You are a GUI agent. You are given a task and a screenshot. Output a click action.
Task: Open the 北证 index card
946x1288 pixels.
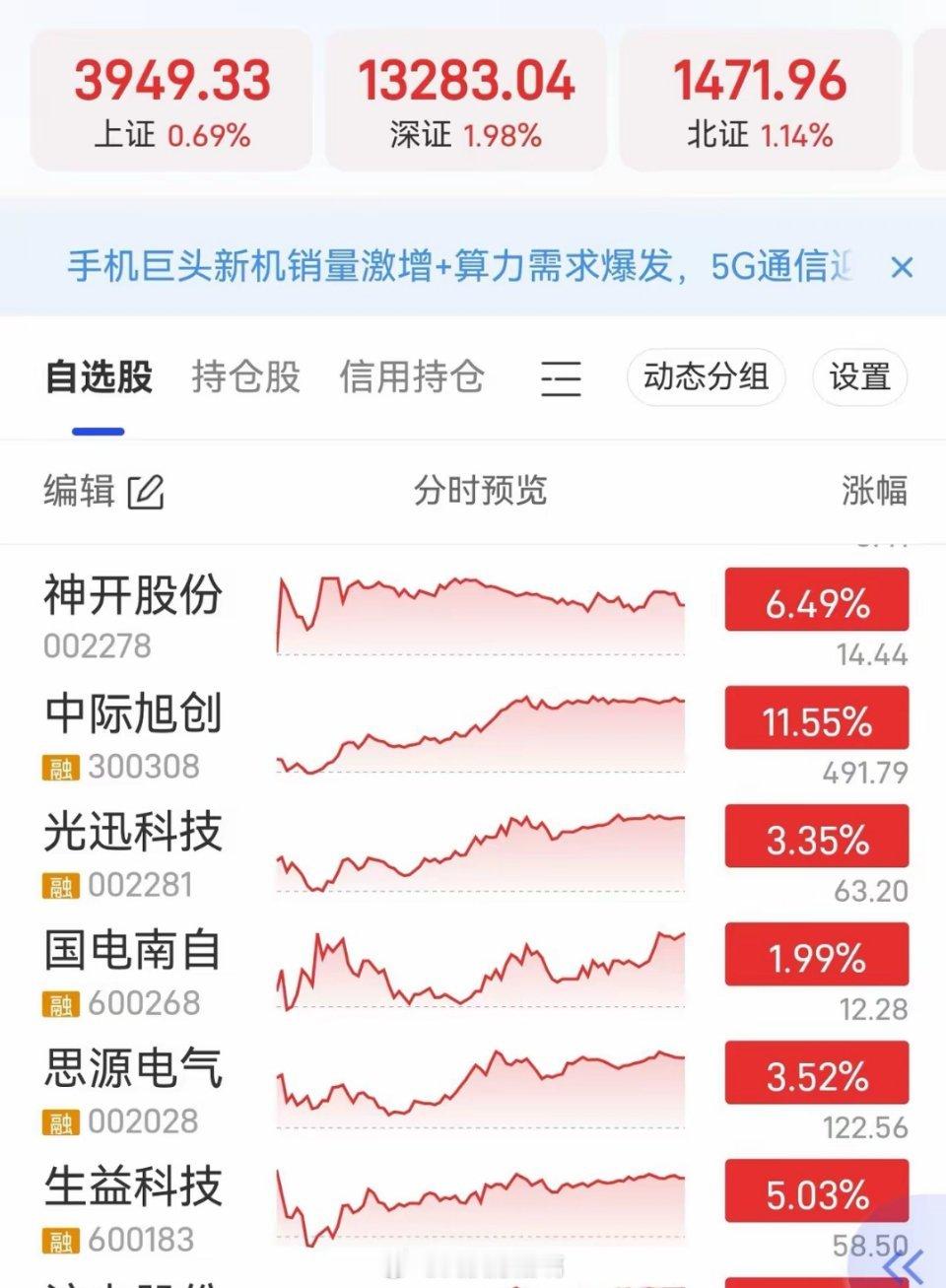(x=760, y=101)
